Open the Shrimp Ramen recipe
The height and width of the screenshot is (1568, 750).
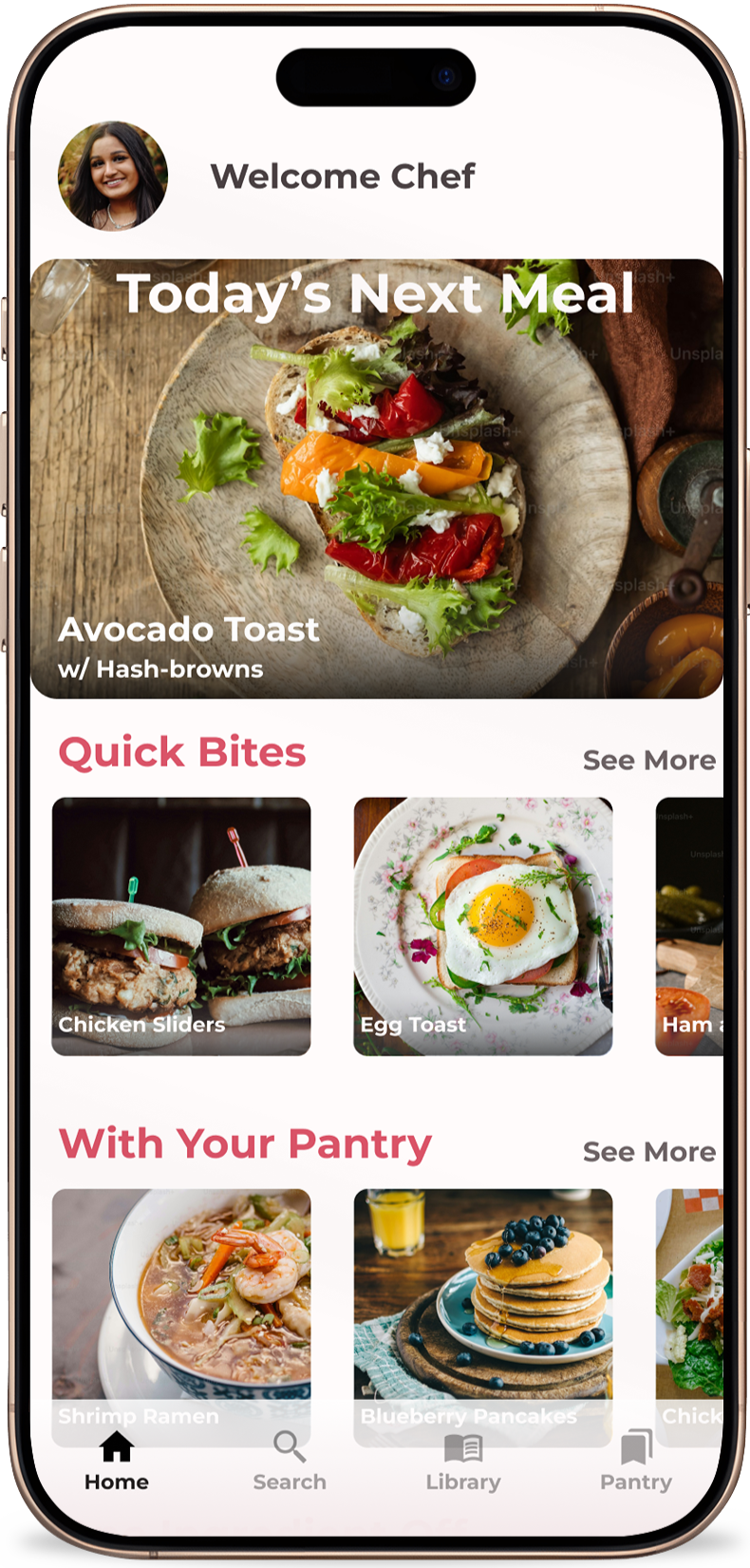[181, 1311]
